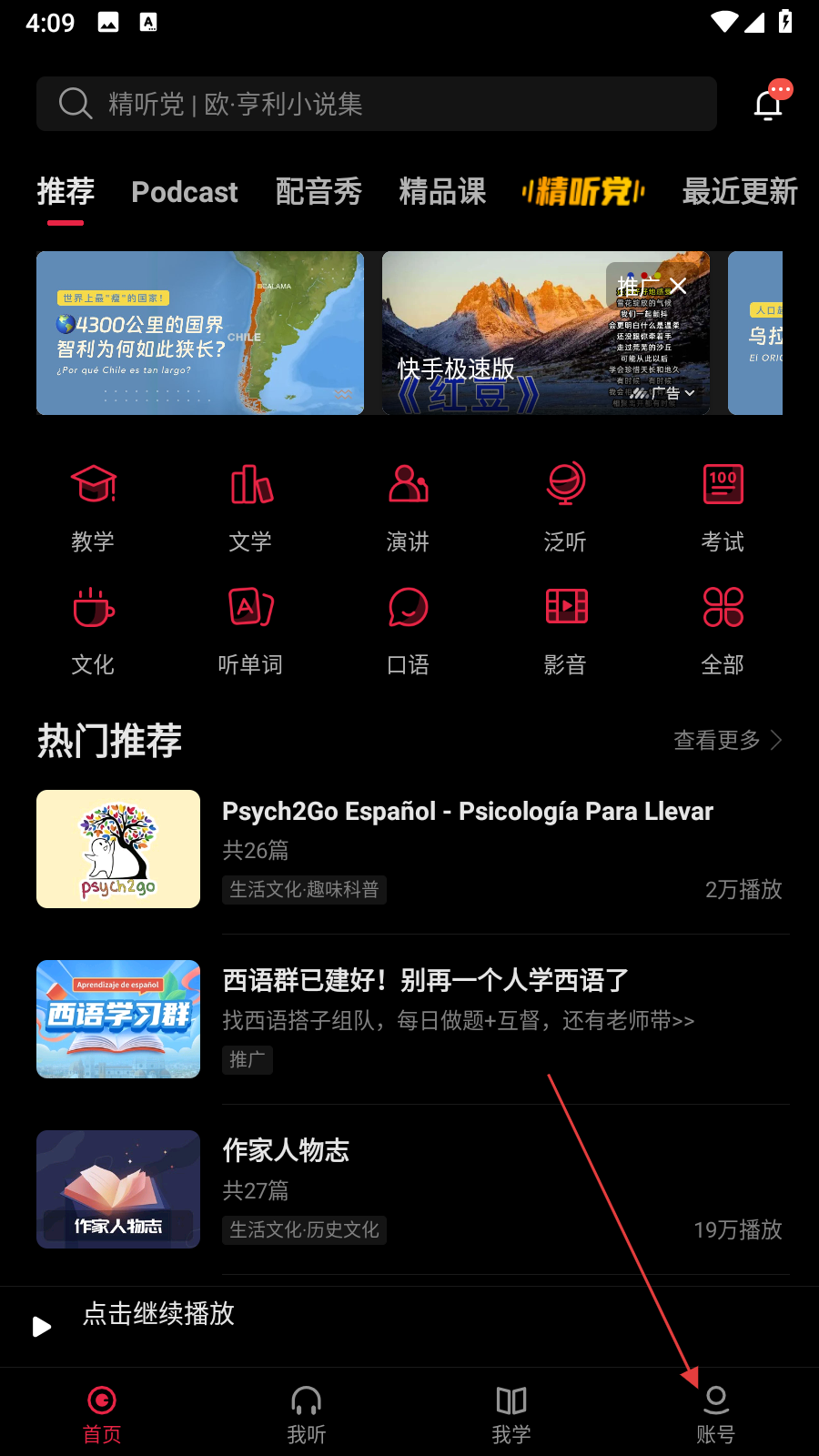Open 作家人物志 album
Image resolution: width=819 pixels, height=1456 pixels.
(x=286, y=1150)
